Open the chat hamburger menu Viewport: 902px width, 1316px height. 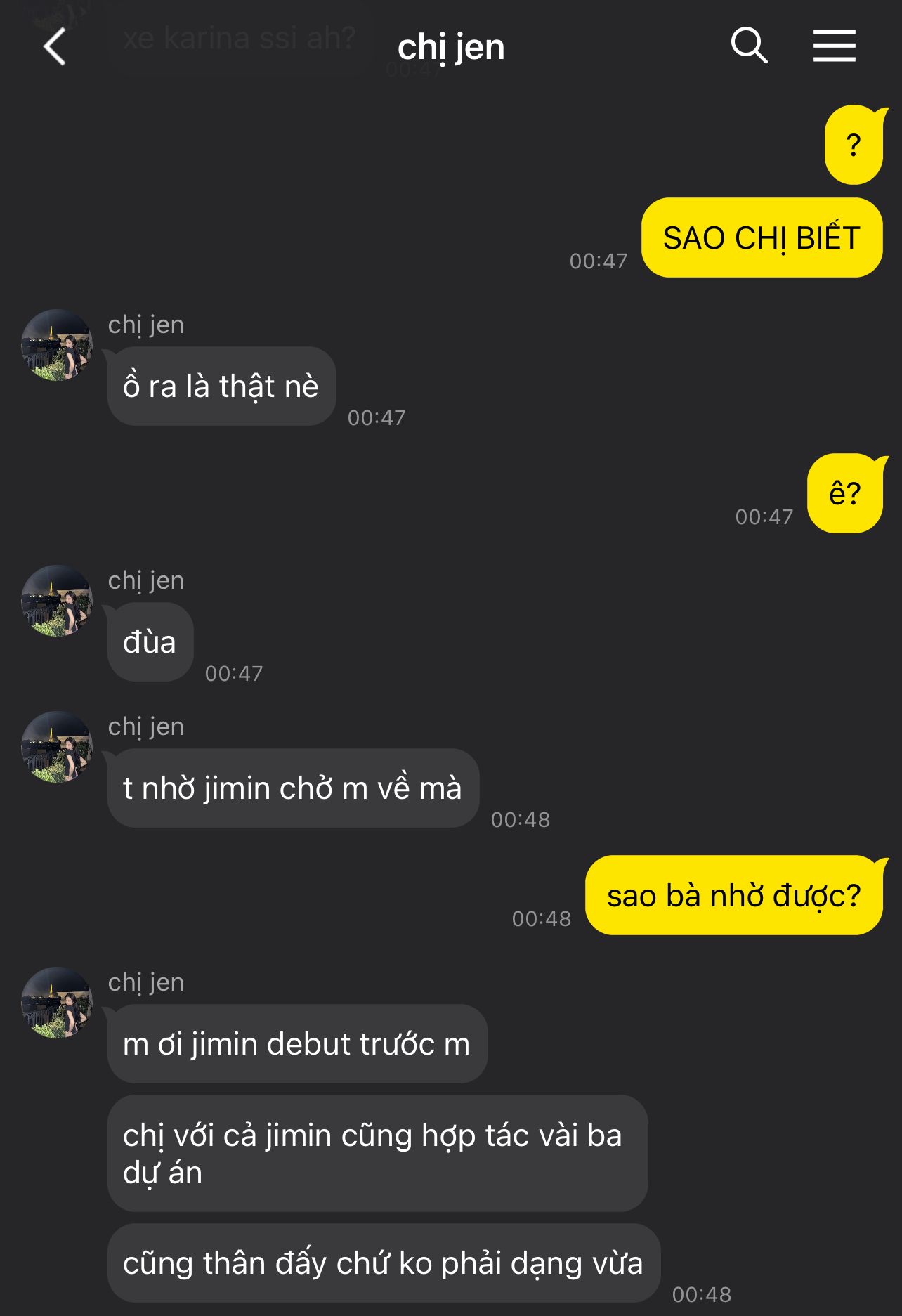(x=834, y=46)
